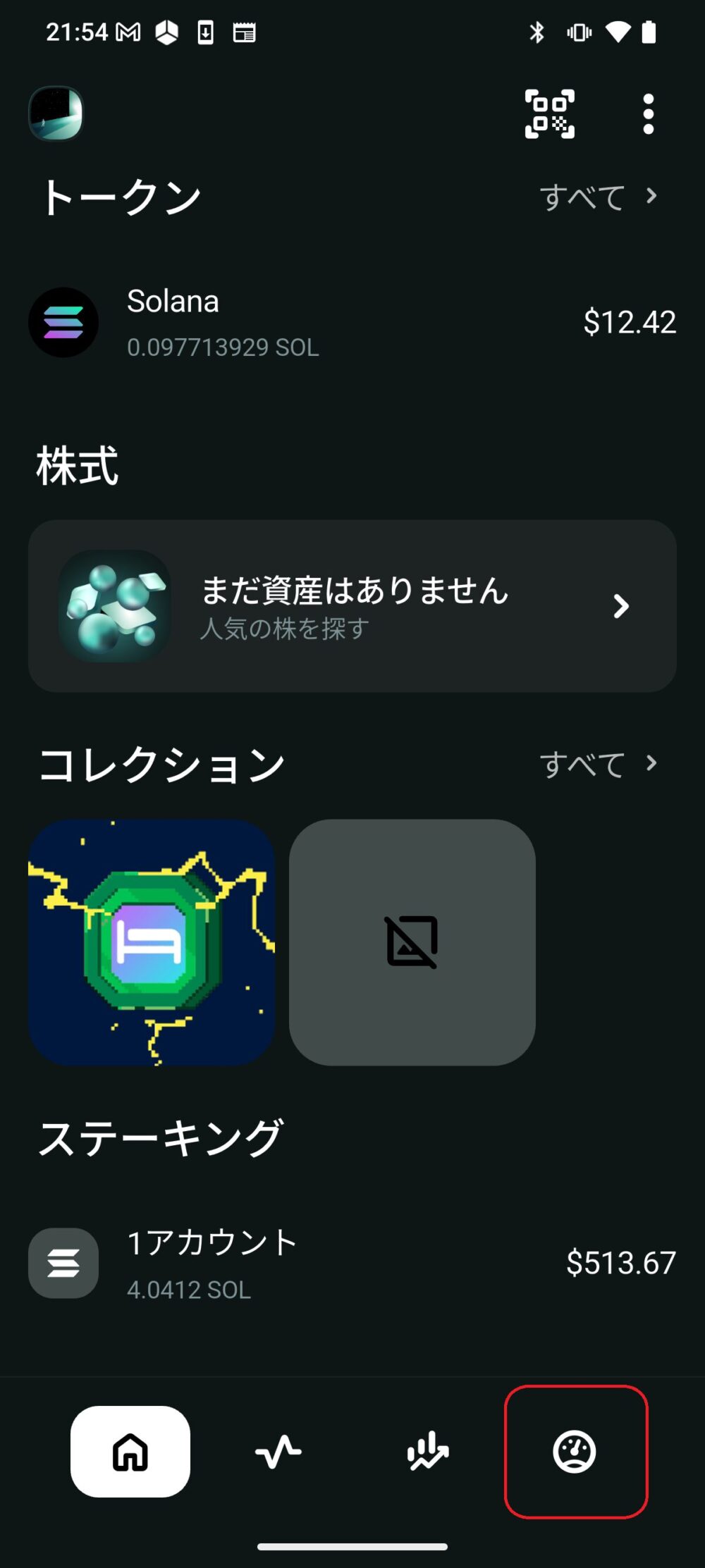Switch to the gauge explore tab
The image size is (705, 1568).
point(575,1452)
